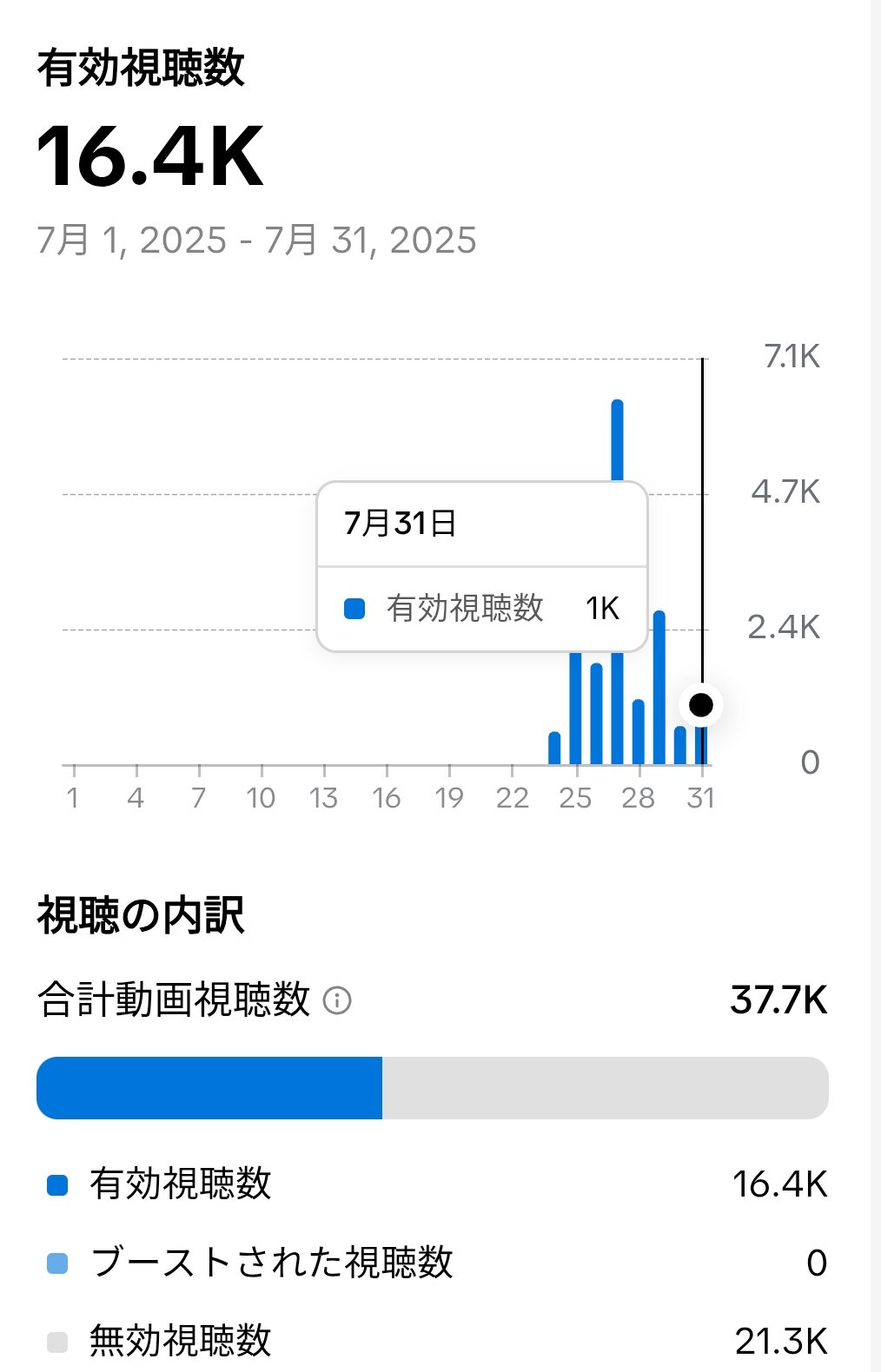Tap the chart bar for July 29
This screenshot has height=1372, width=881.
(x=659, y=688)
